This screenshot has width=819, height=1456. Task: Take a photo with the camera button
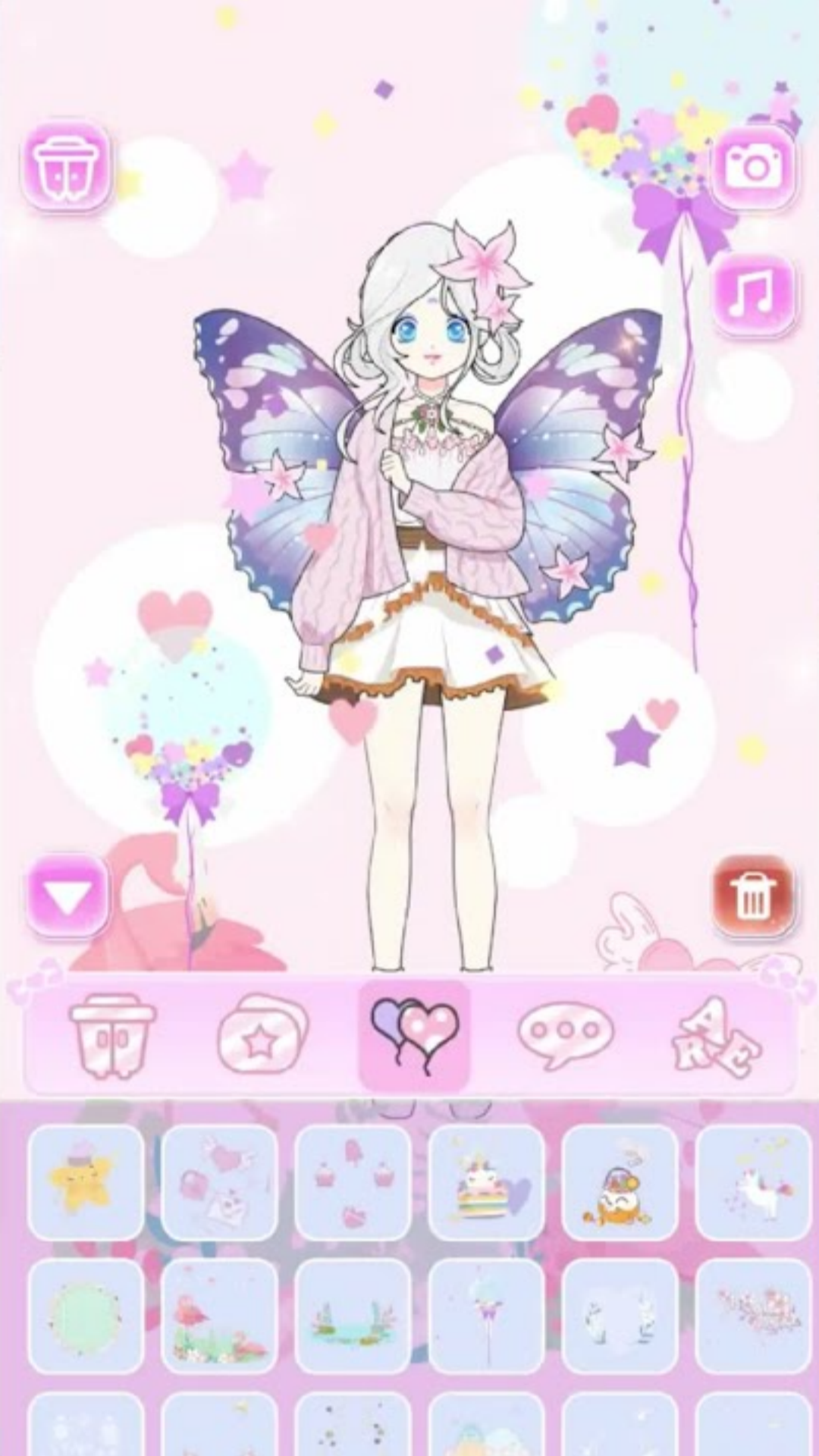coord(753,168)
